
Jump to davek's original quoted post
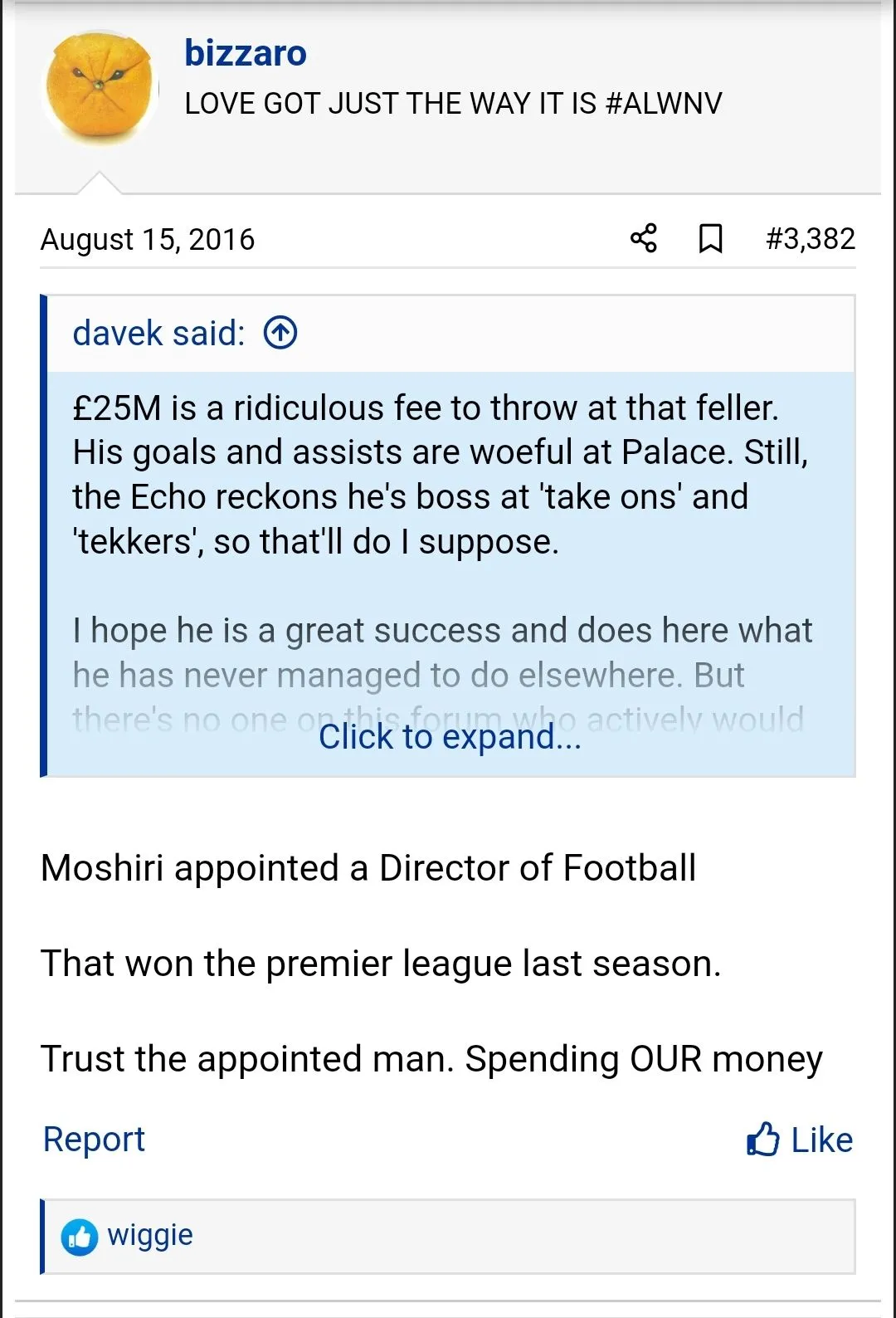pos(280,334)
